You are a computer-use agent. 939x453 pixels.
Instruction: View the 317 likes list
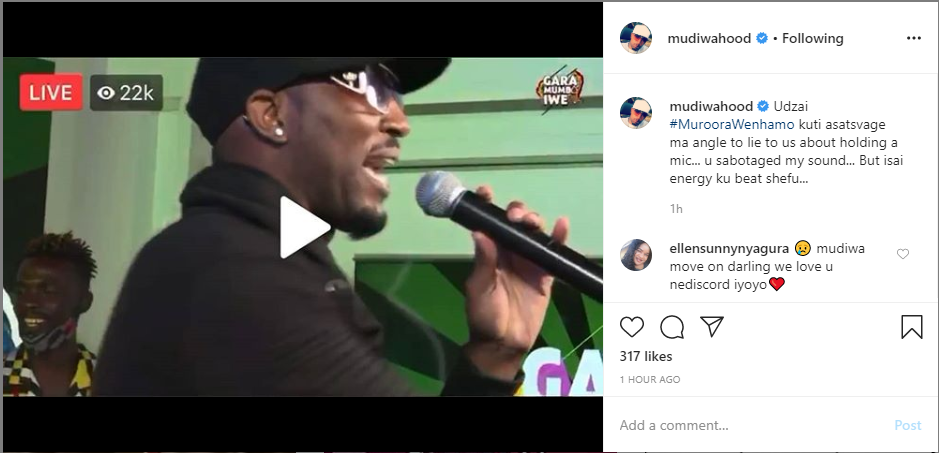point(646,356)
